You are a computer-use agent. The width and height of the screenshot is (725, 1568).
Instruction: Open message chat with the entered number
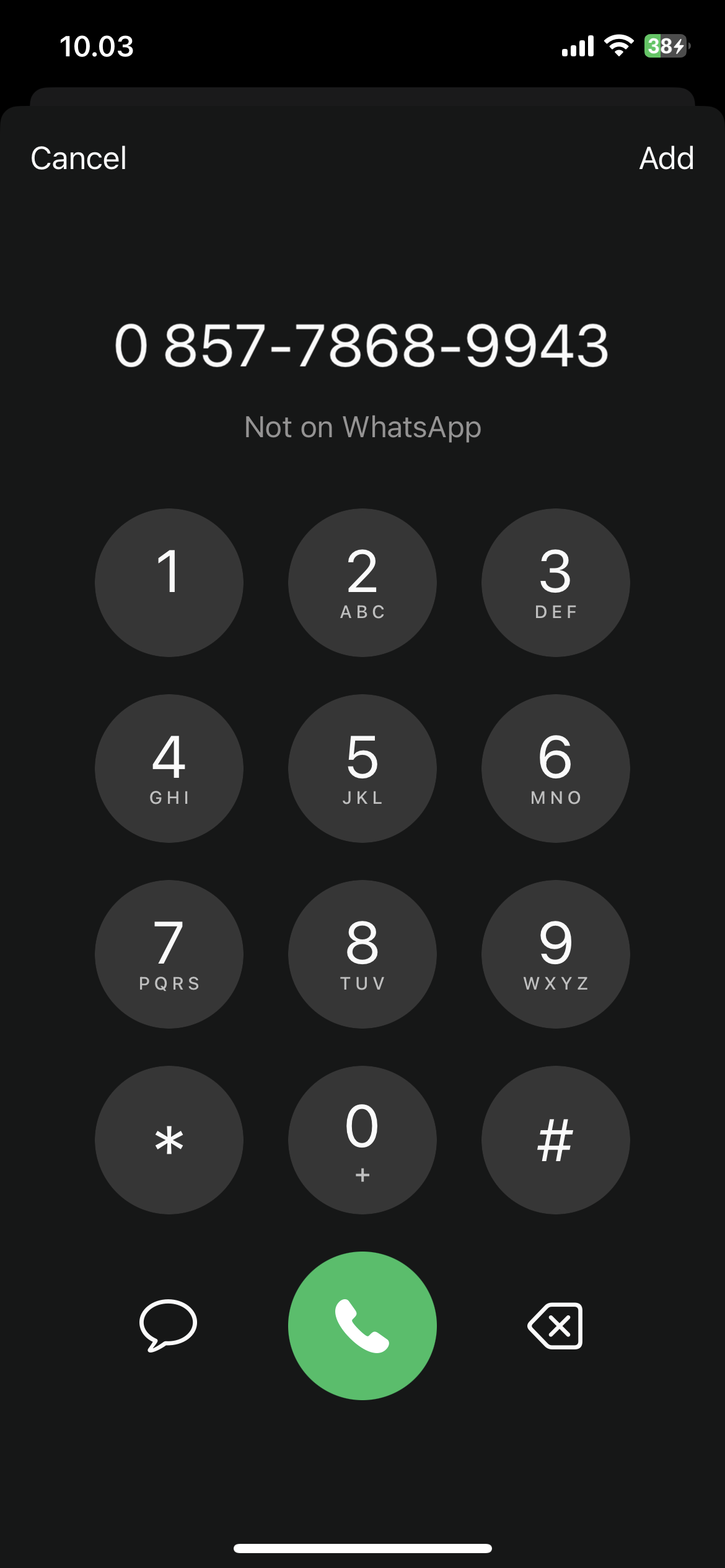point(168,1325)
